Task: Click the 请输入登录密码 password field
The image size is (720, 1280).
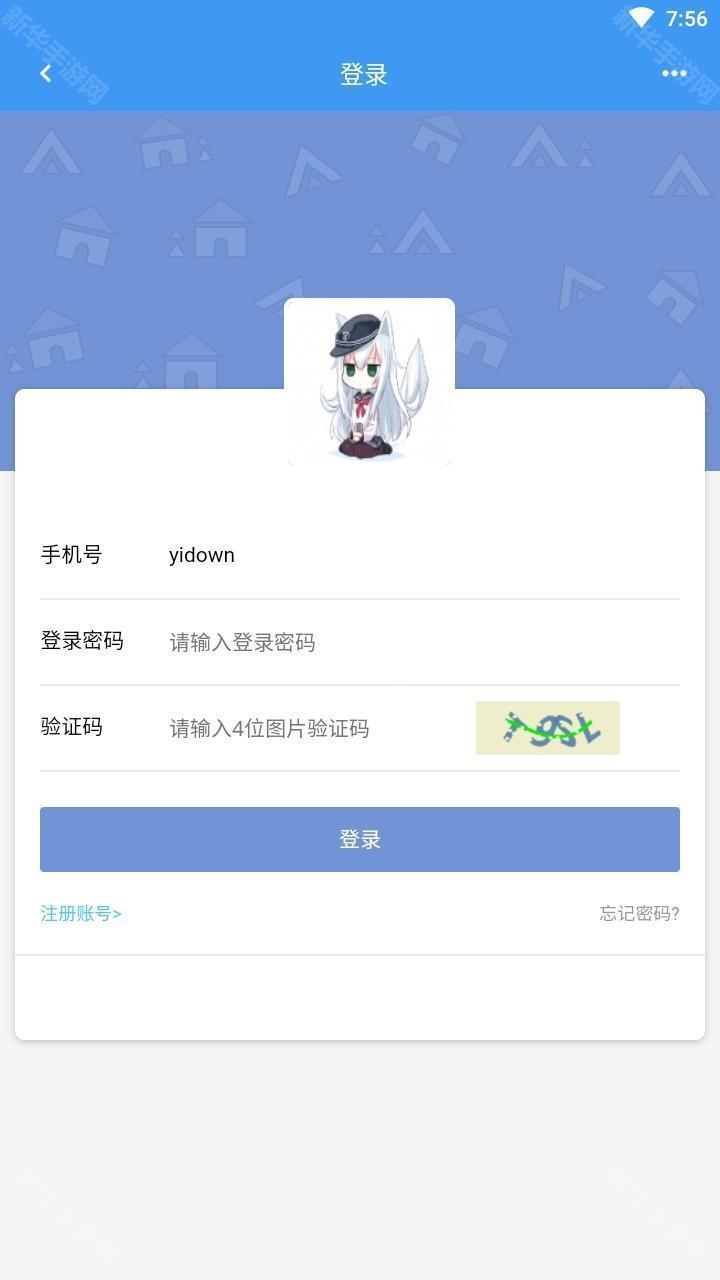Action: click(x=300, y=641)
